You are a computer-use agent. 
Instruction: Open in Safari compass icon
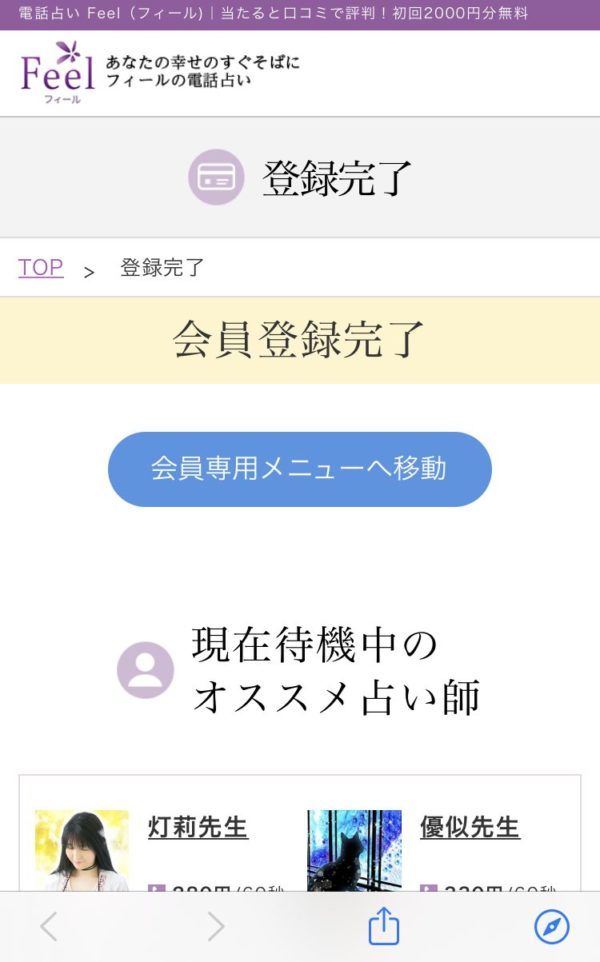pyautogui.click(x=551, y=927)
